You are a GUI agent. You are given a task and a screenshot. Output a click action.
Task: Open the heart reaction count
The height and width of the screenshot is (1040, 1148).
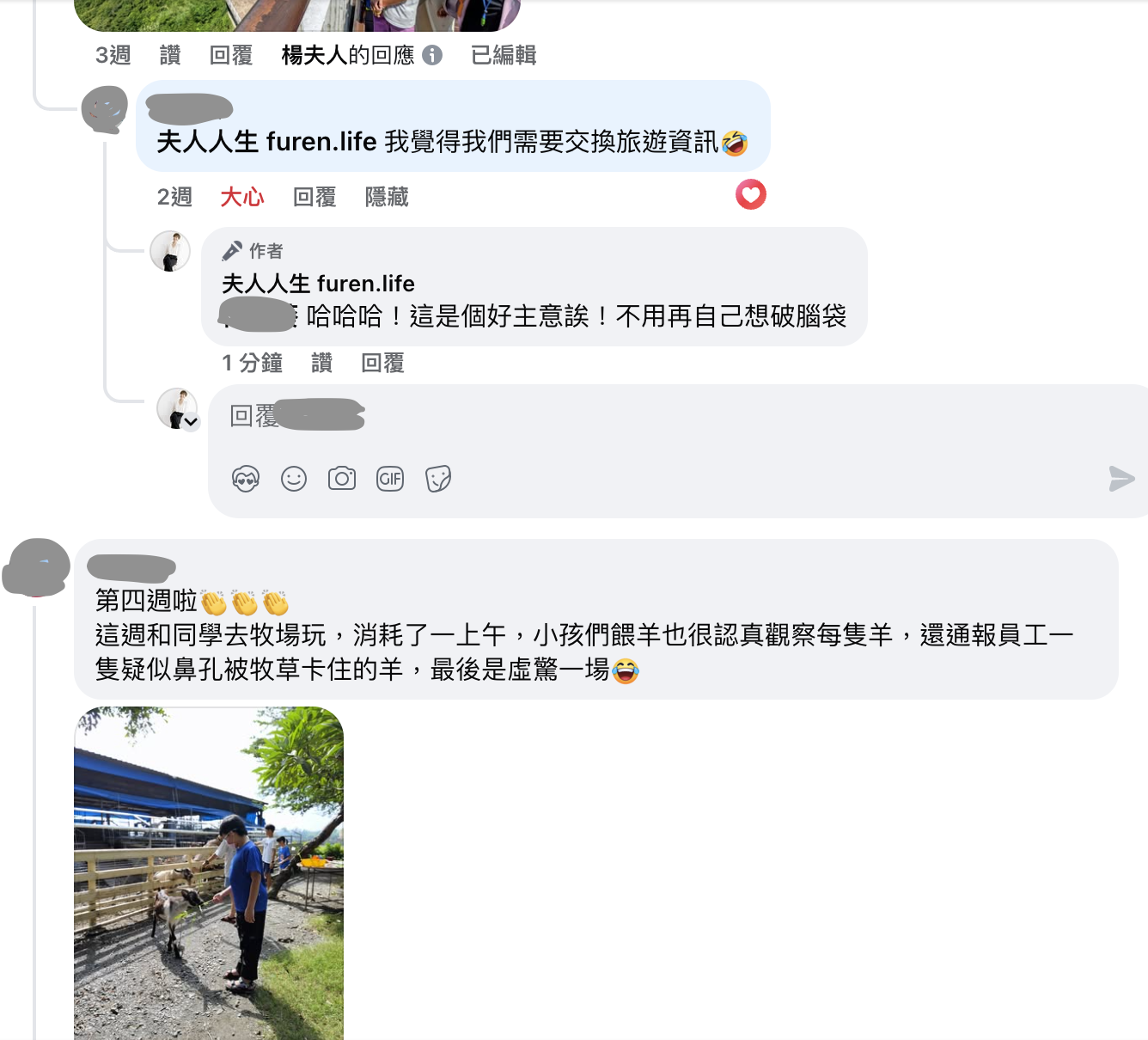point(750,195)
